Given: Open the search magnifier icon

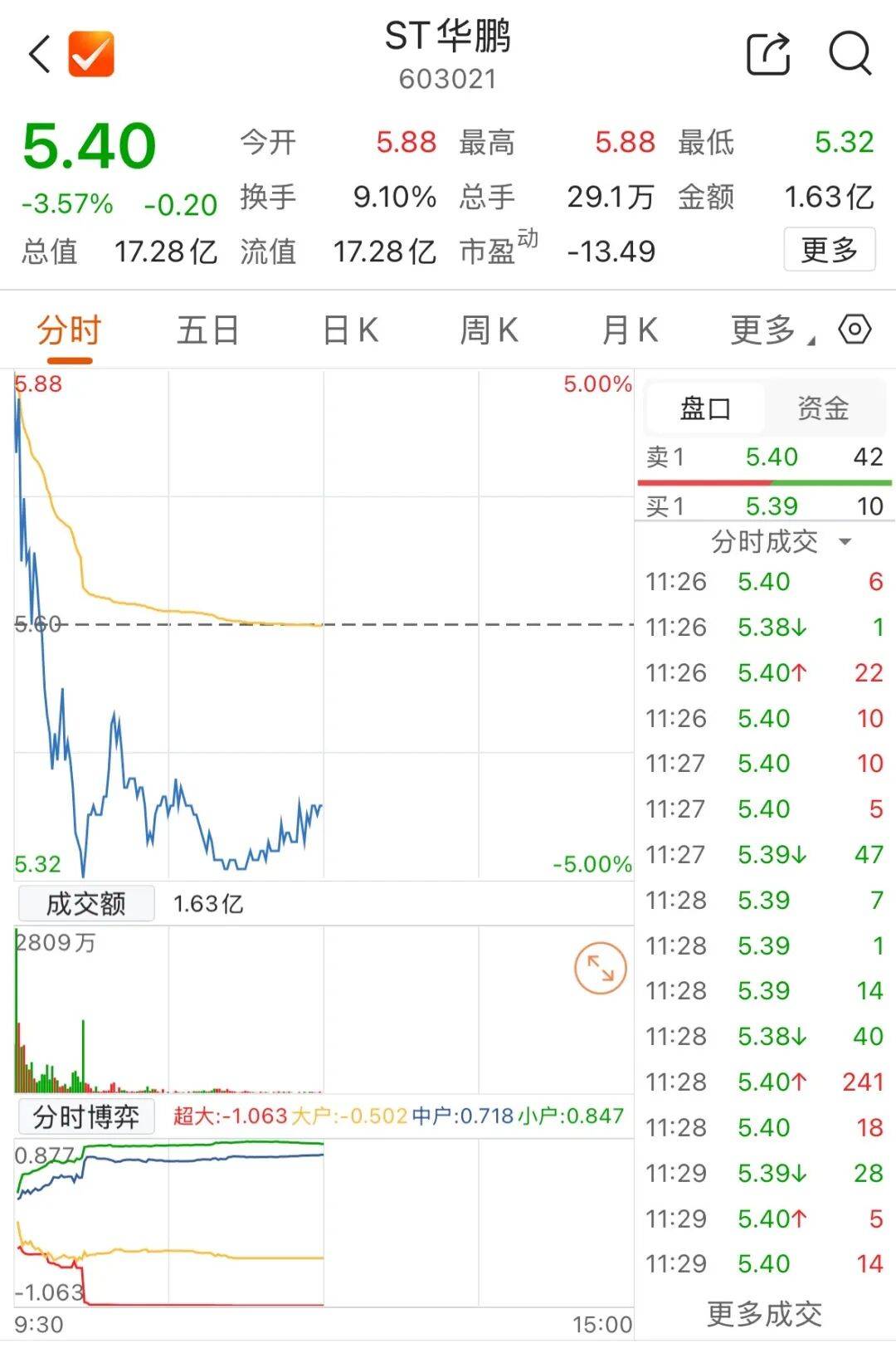Looking at the screenshot, I should click(850, 55).
